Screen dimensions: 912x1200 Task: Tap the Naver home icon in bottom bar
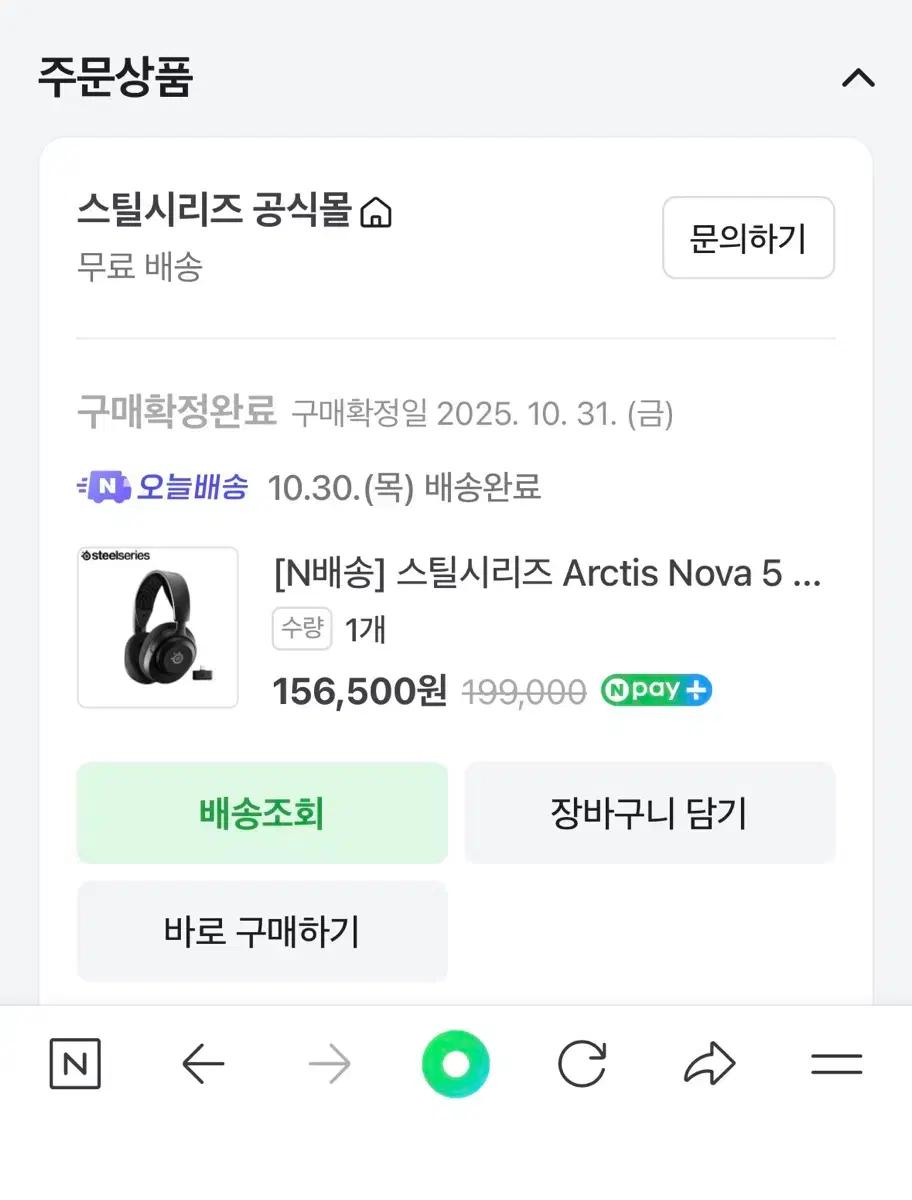[75, 1063]
